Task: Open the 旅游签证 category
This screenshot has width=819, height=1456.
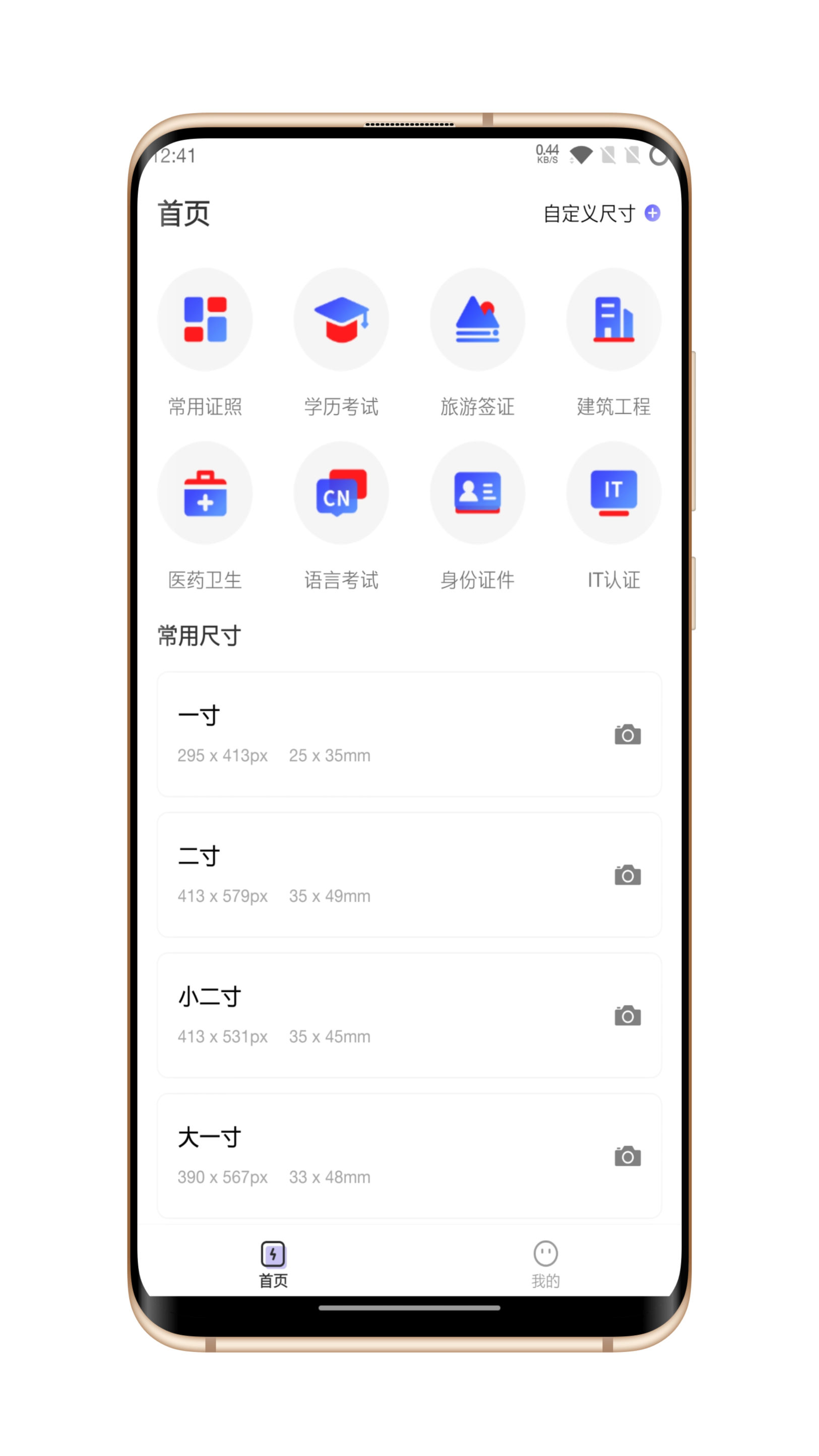Action: tap(477, 320)
